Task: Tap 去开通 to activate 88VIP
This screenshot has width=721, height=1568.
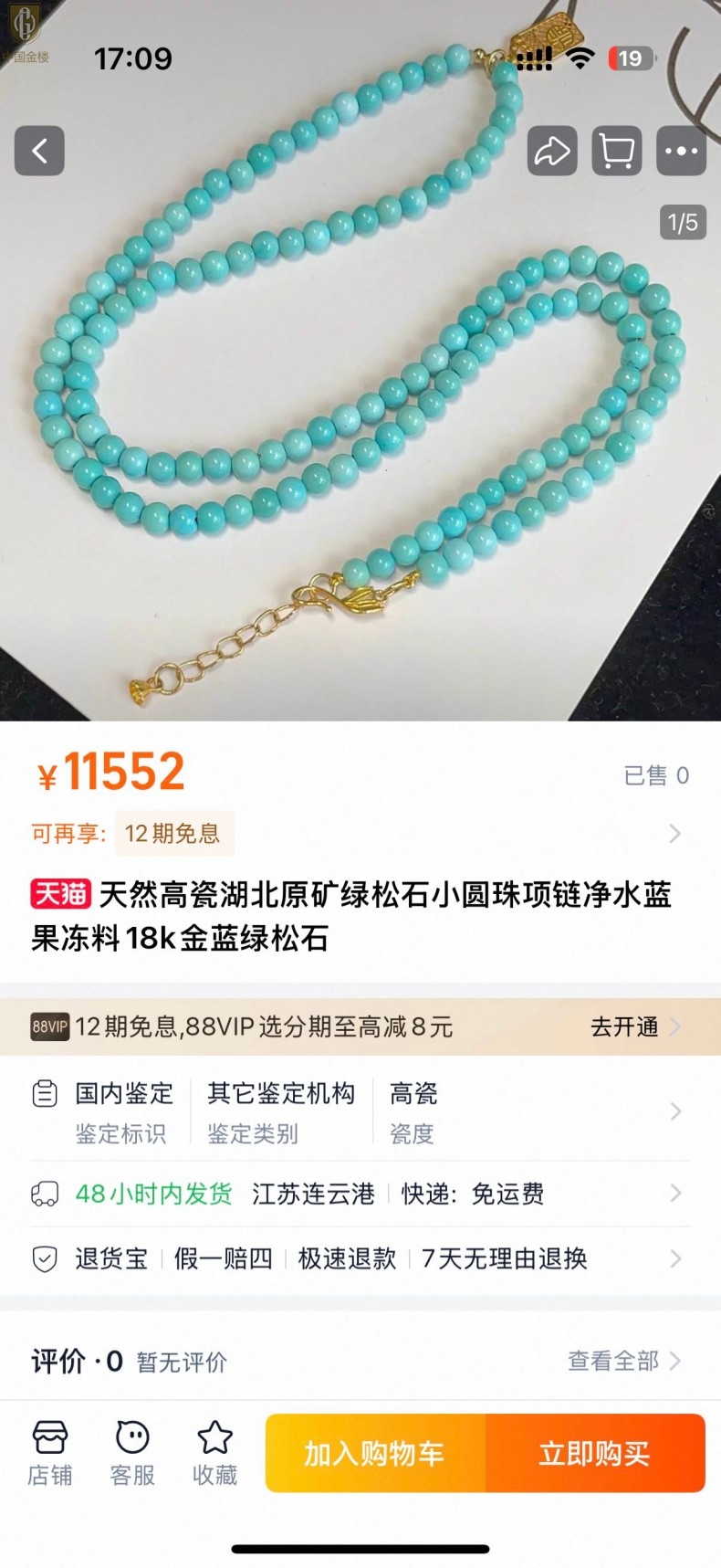Action: click(634, 1027)
